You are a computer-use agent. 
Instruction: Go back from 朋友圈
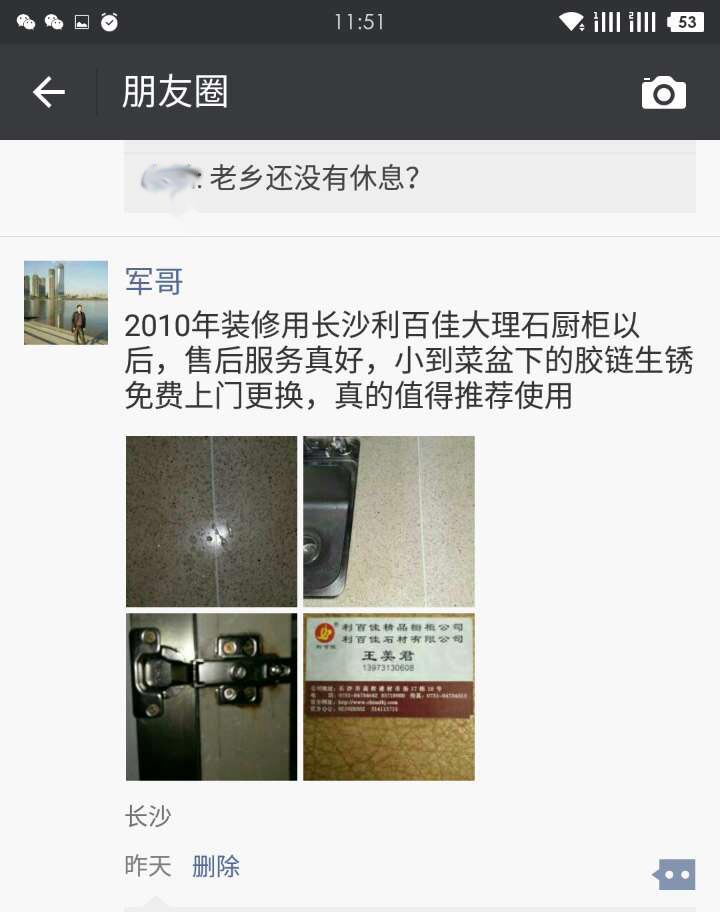48,93
